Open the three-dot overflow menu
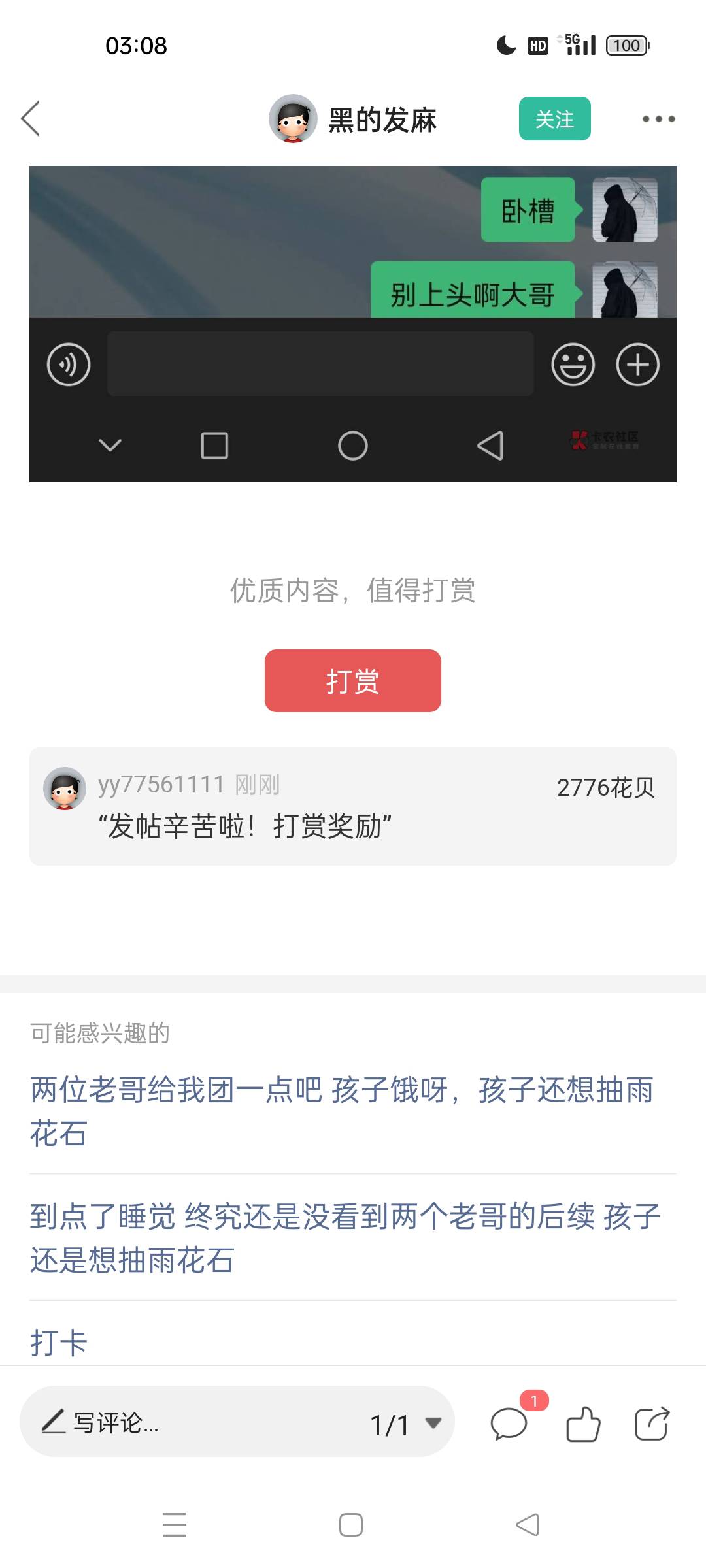706x1568 pixels. pos(658,119)
